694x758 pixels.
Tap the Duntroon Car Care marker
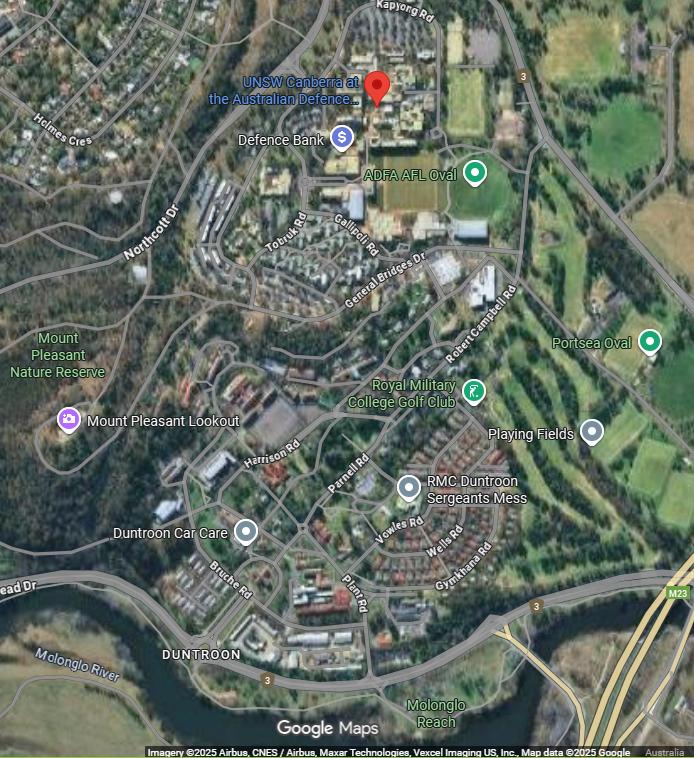245,532
